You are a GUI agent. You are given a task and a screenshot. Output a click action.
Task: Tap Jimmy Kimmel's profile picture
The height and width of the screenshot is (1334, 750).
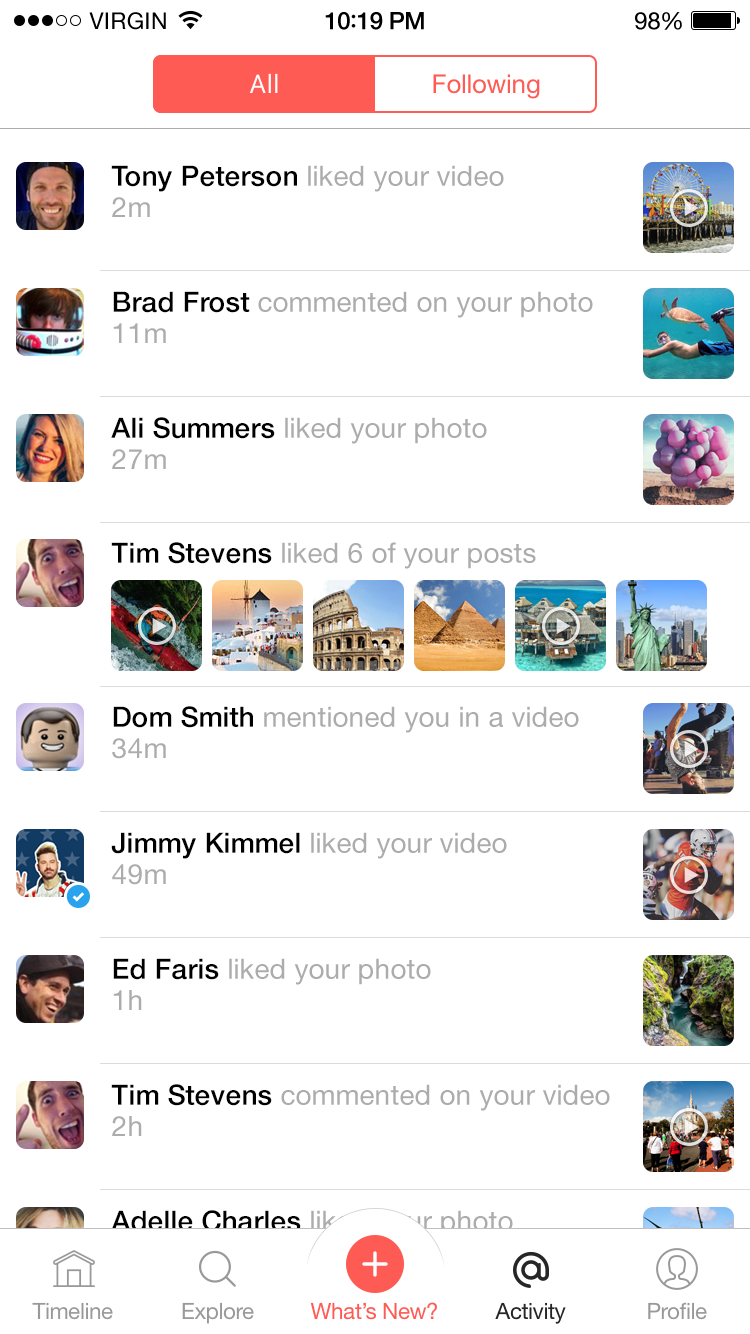50,863
